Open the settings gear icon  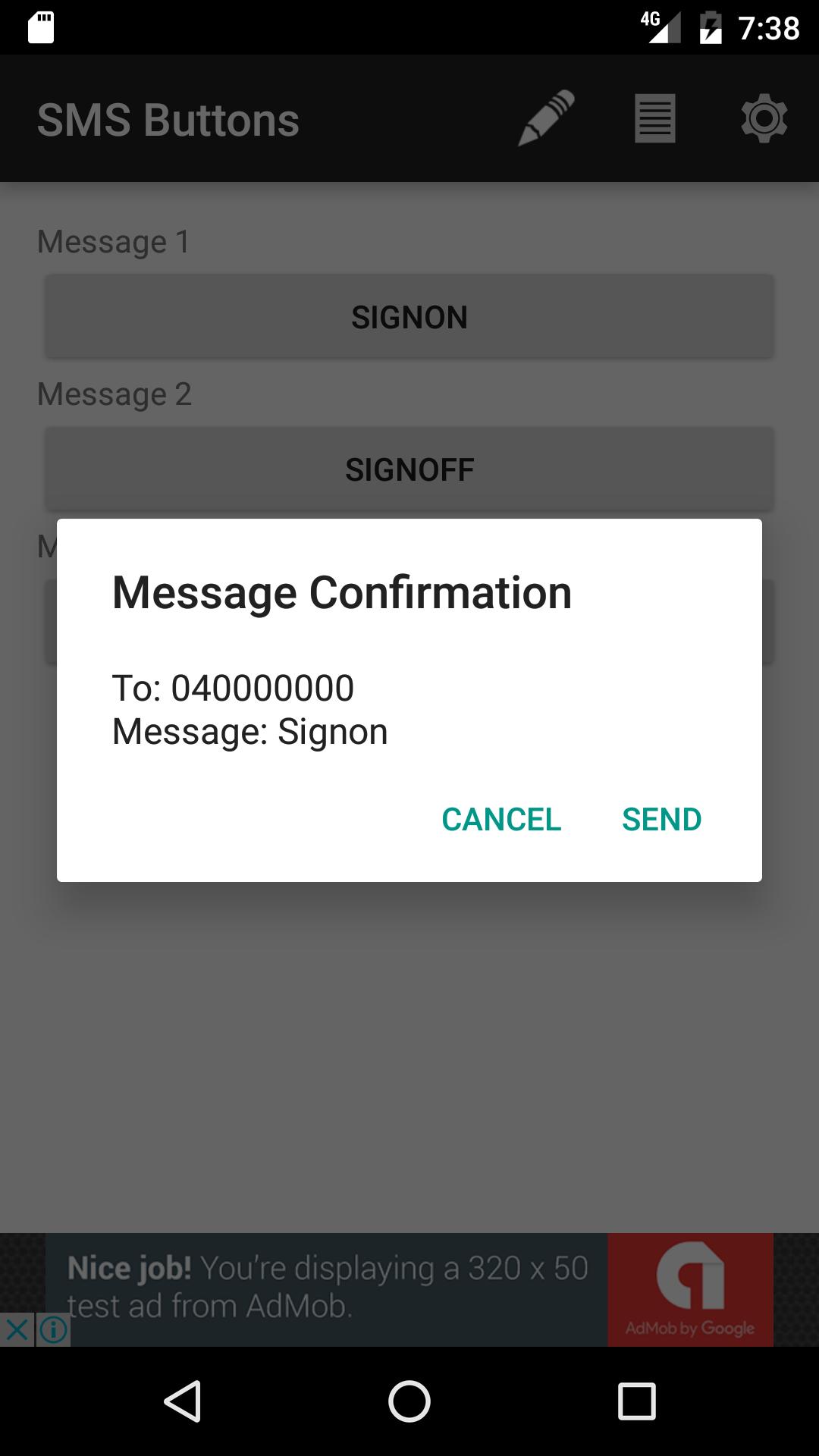[x=764, y=118]
